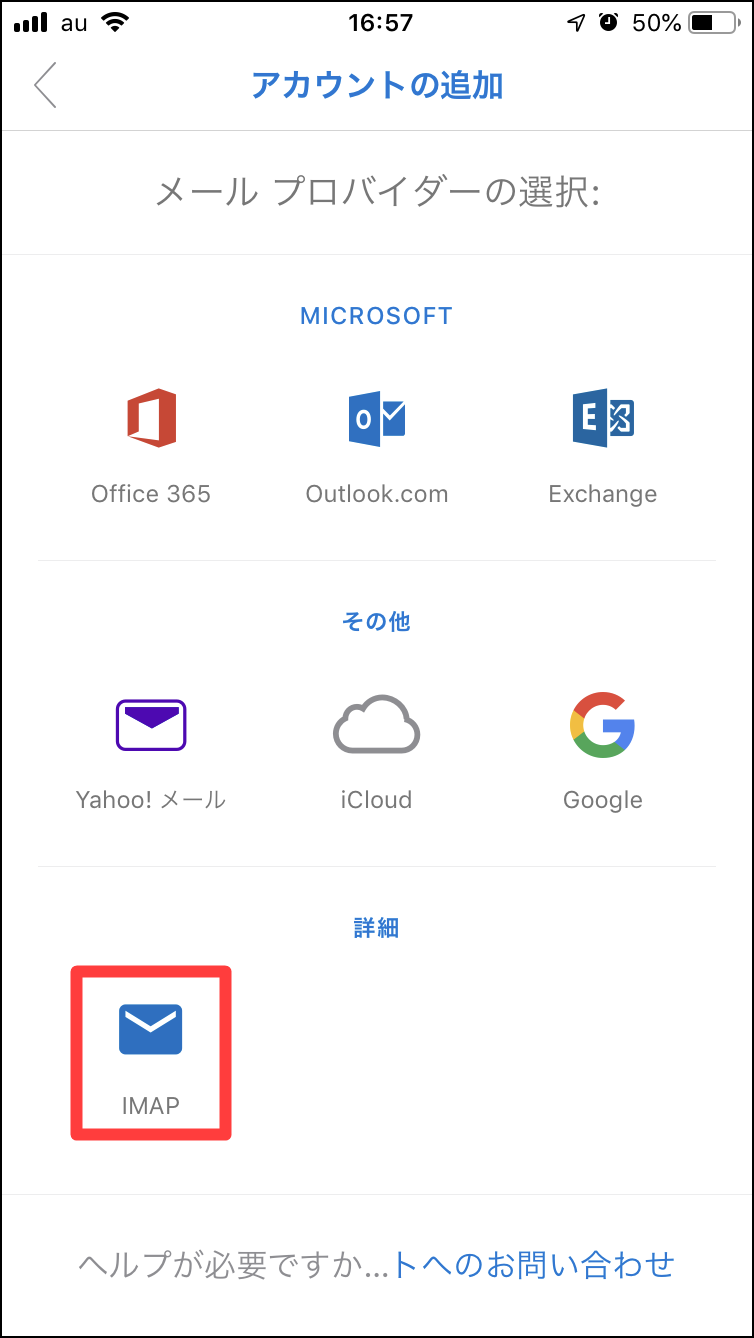Tap the Office 365 label text

pyautogui.click(x=150, y=493)
